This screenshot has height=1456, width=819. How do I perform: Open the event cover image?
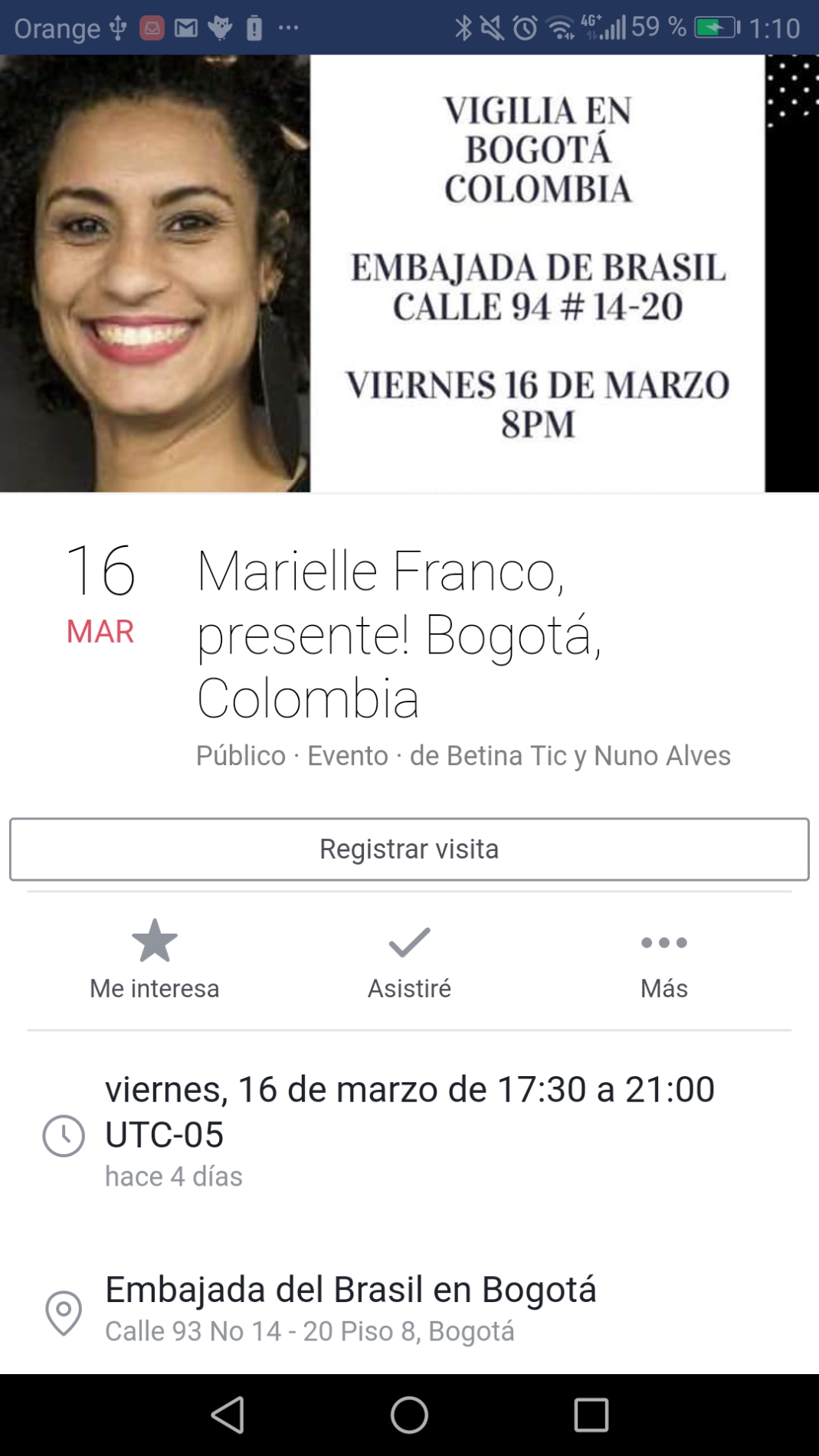(409, 273)
